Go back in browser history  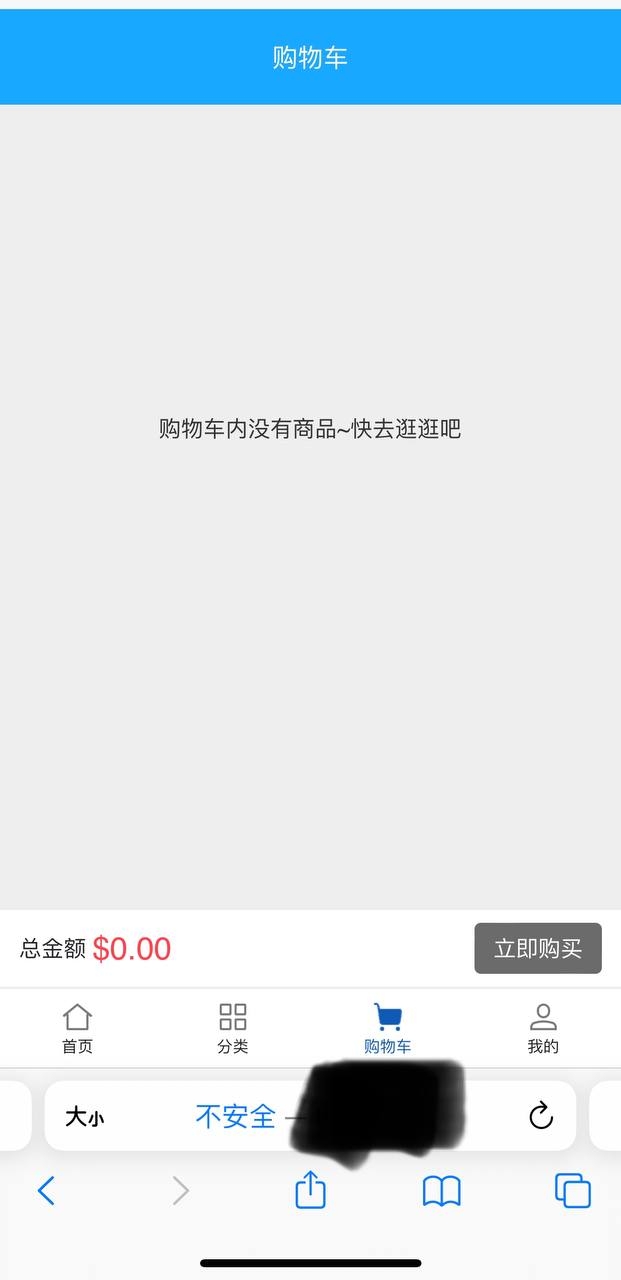click(46, 1191)
